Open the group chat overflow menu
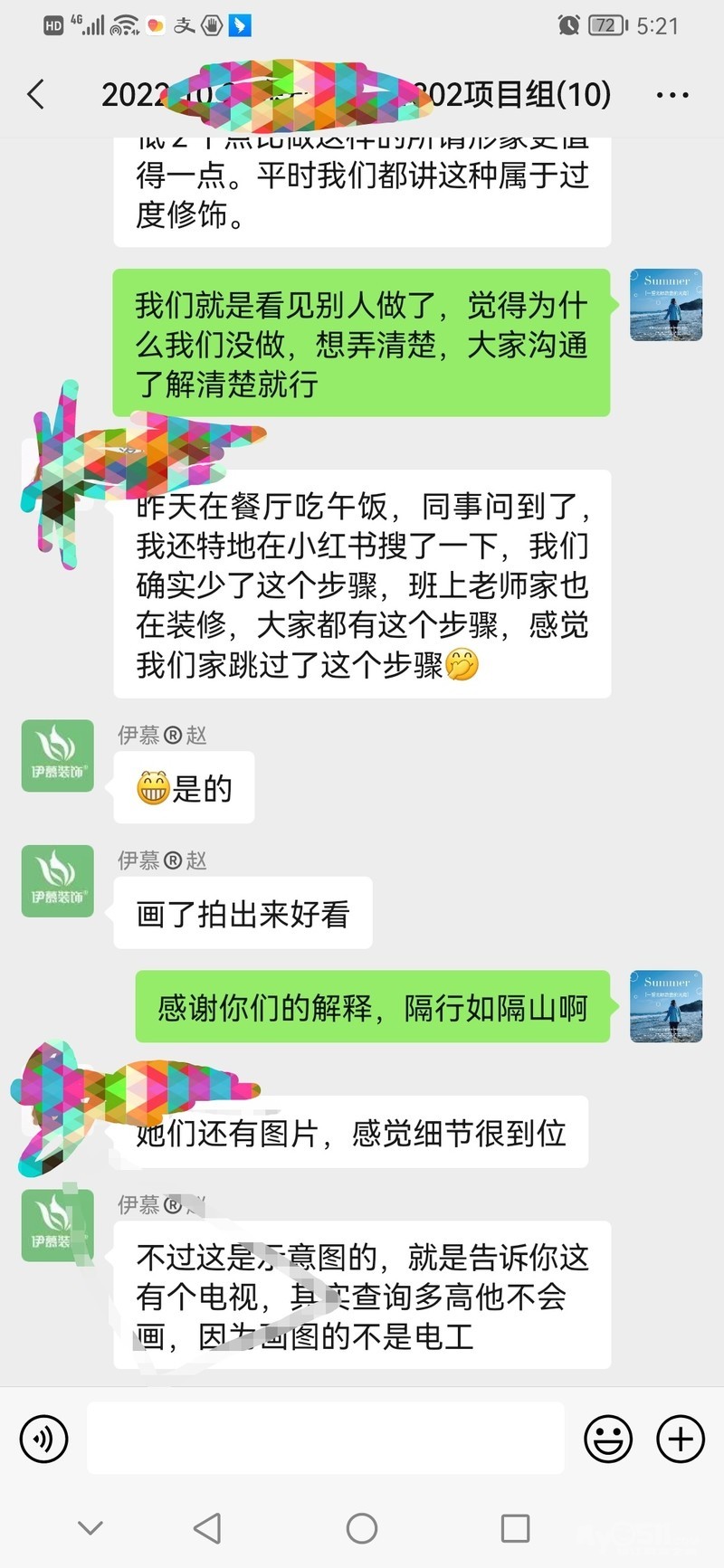 [672, 94]
